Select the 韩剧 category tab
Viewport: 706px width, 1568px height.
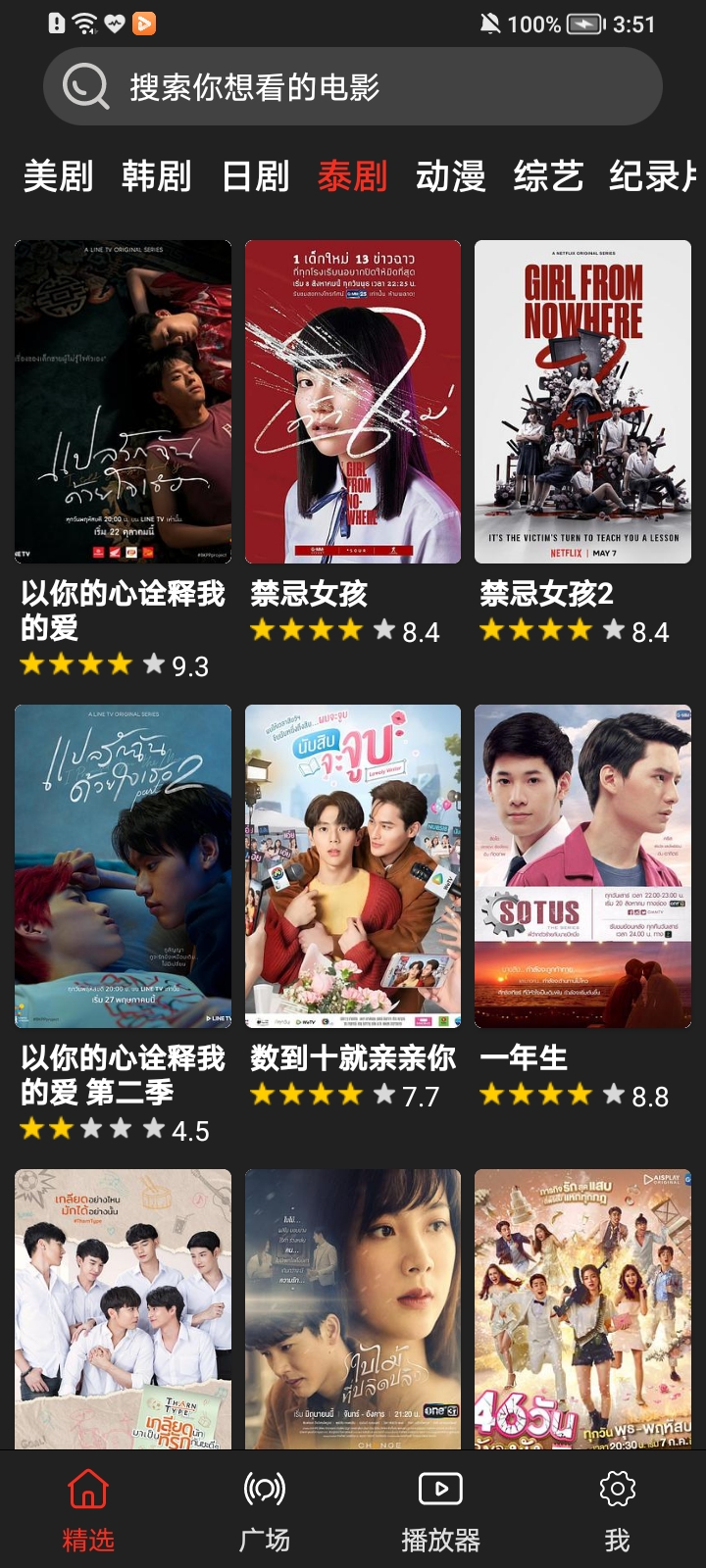tap(156, 176)
